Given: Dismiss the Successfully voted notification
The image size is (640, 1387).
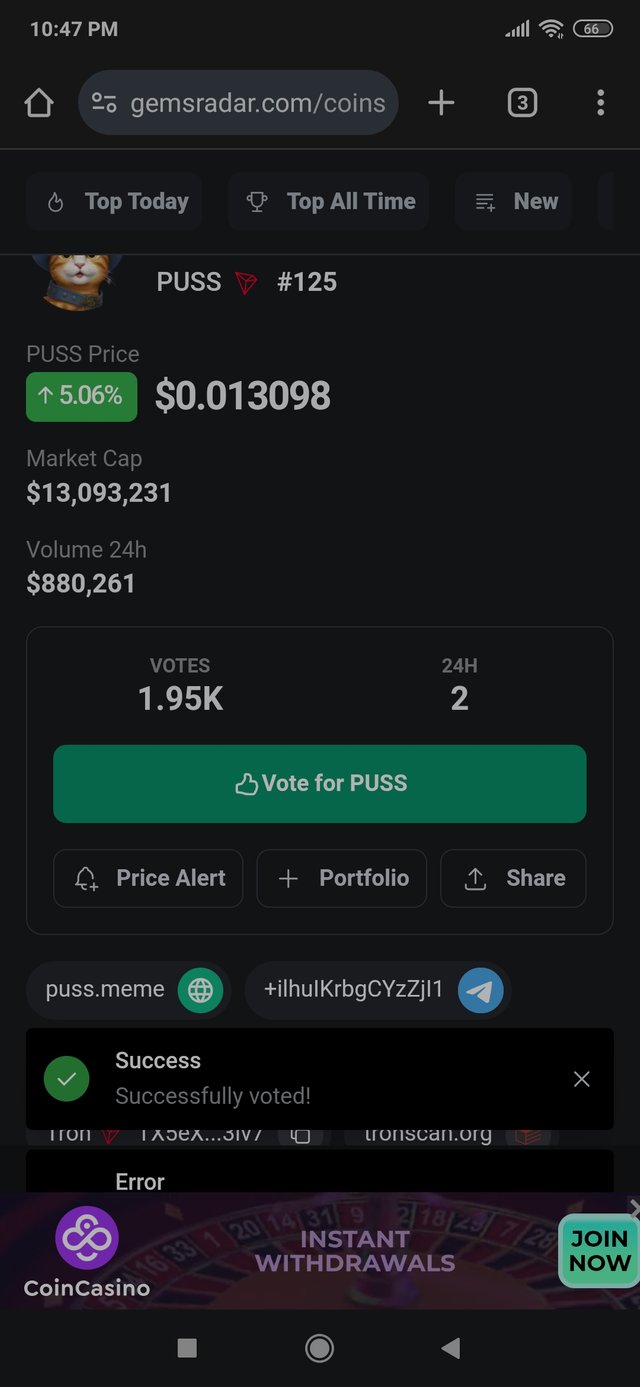Looking at the screenshot, I should tap(582, 1079).
